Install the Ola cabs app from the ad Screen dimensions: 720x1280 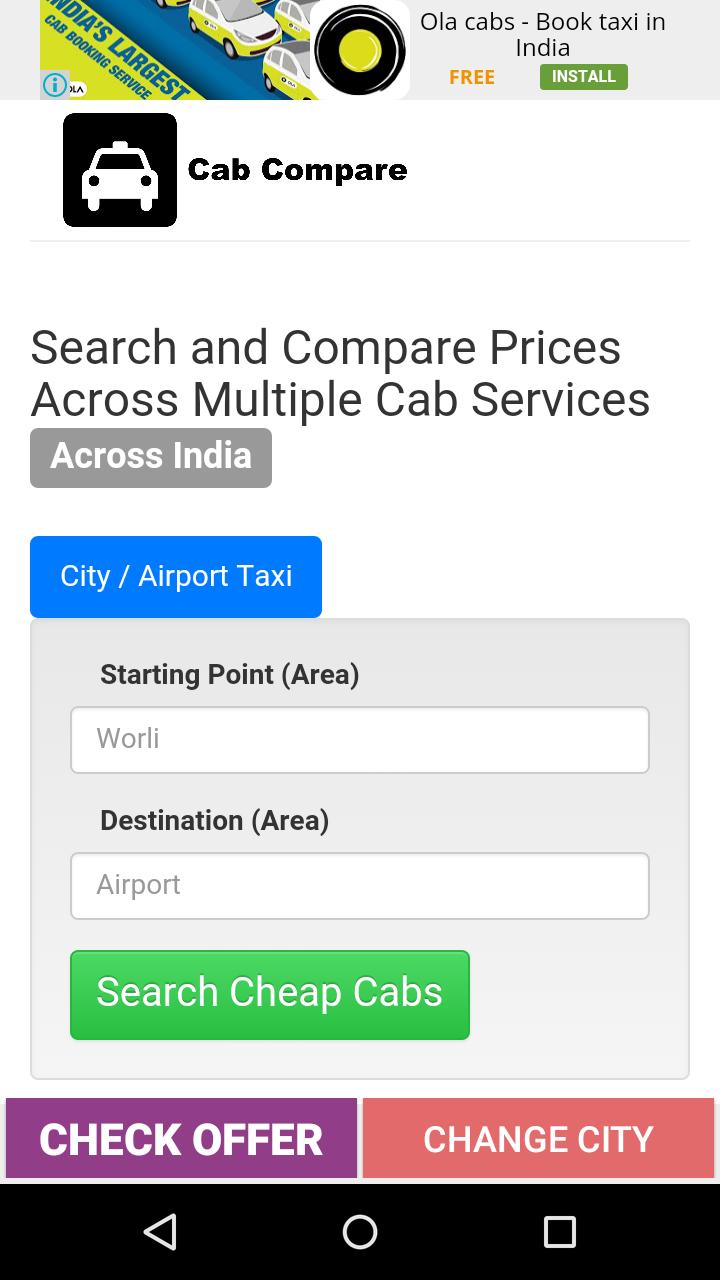pyautogui.click(x=583, y=77)
